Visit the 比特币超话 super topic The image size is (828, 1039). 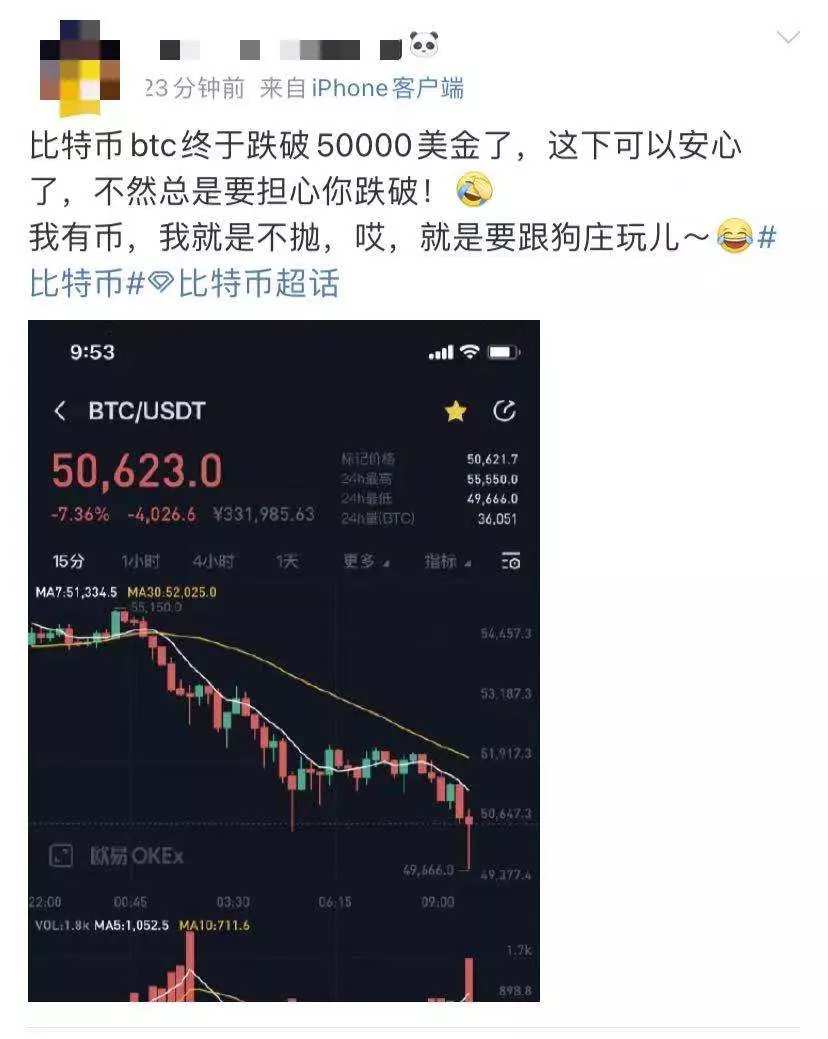pyautogui.click(x=258, y=284)
